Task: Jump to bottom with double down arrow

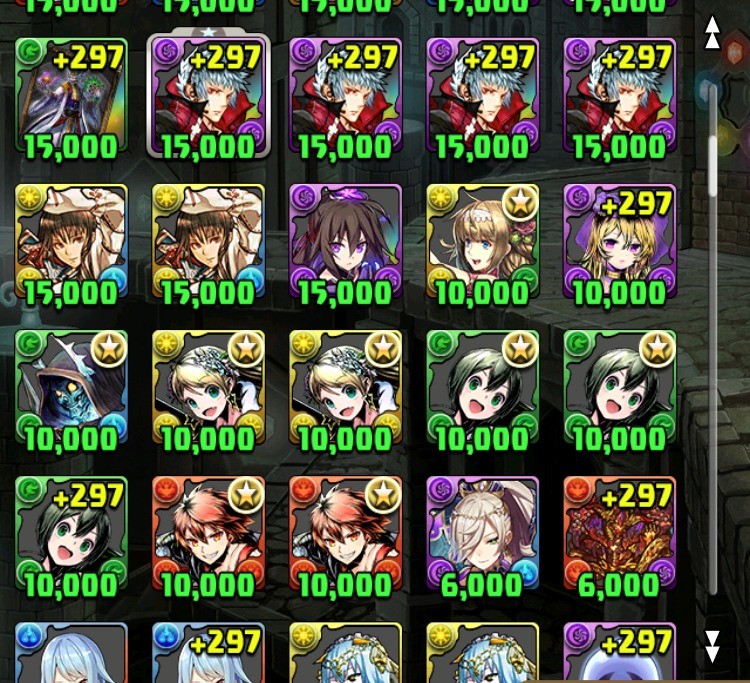Action: click(x=712, y=645)
